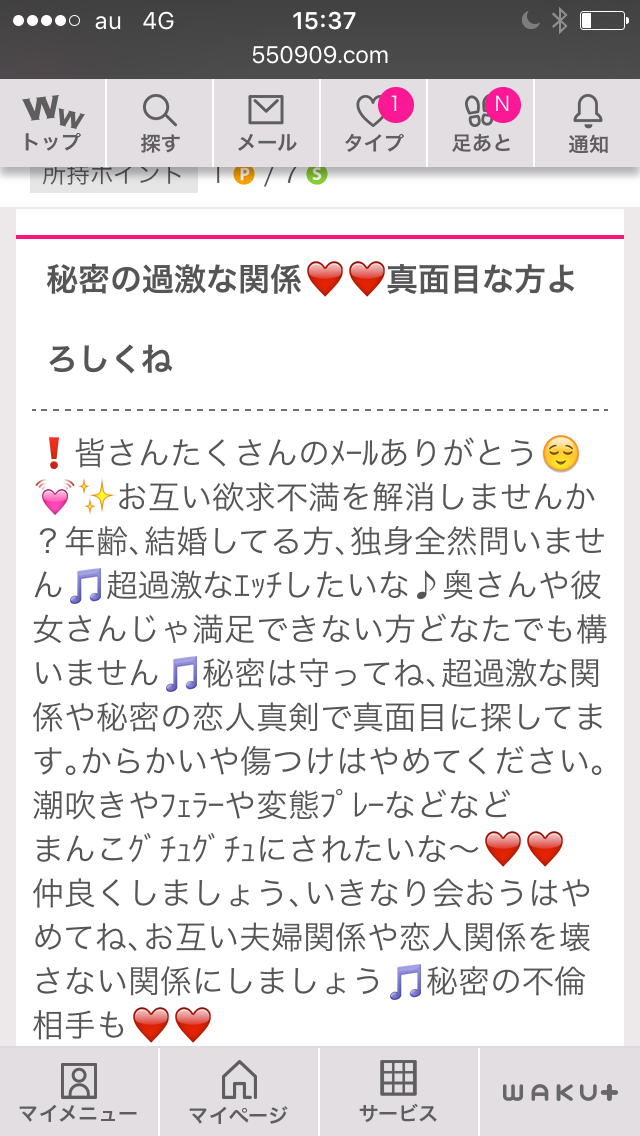
Task: Tap the 550909.com address bar
Action: (320, 55)
